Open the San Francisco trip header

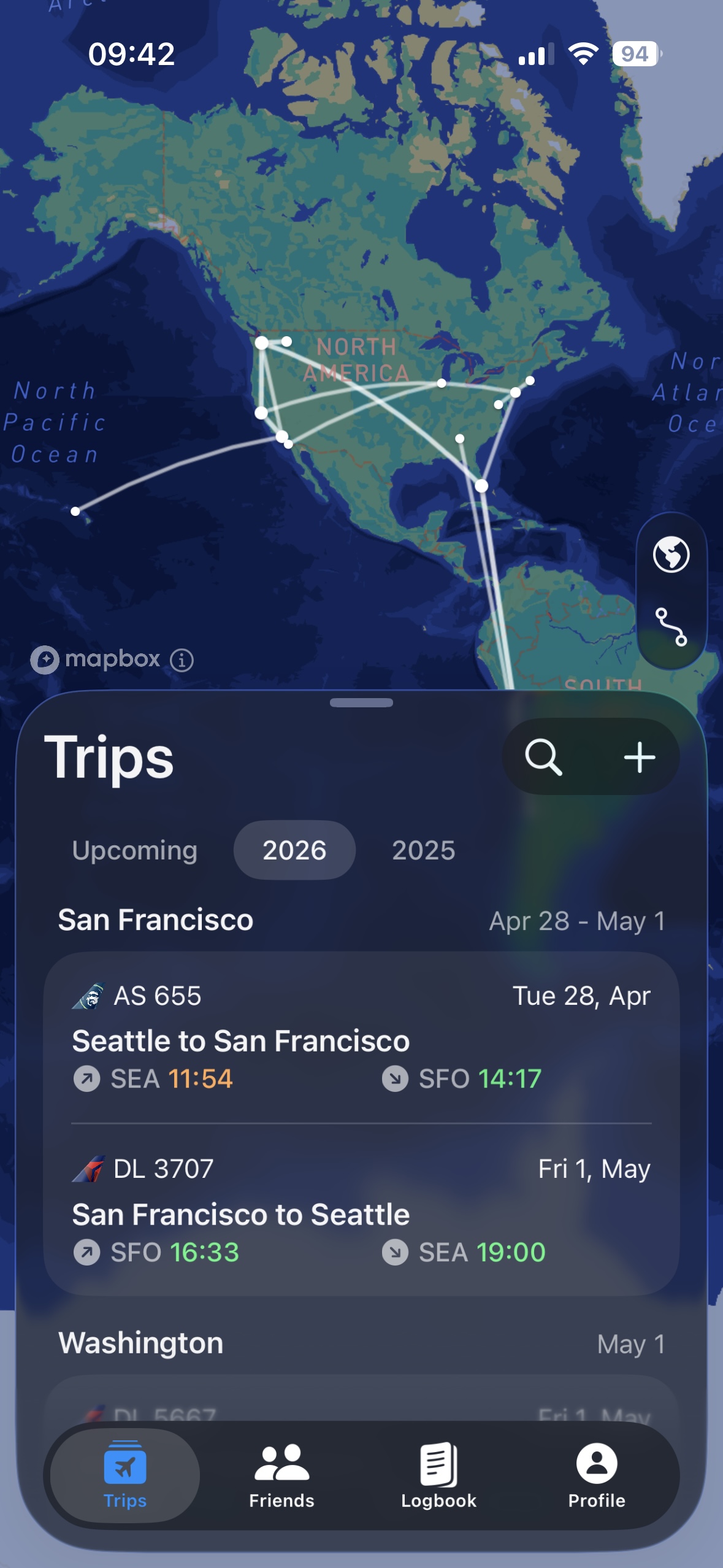pos(361,920)
